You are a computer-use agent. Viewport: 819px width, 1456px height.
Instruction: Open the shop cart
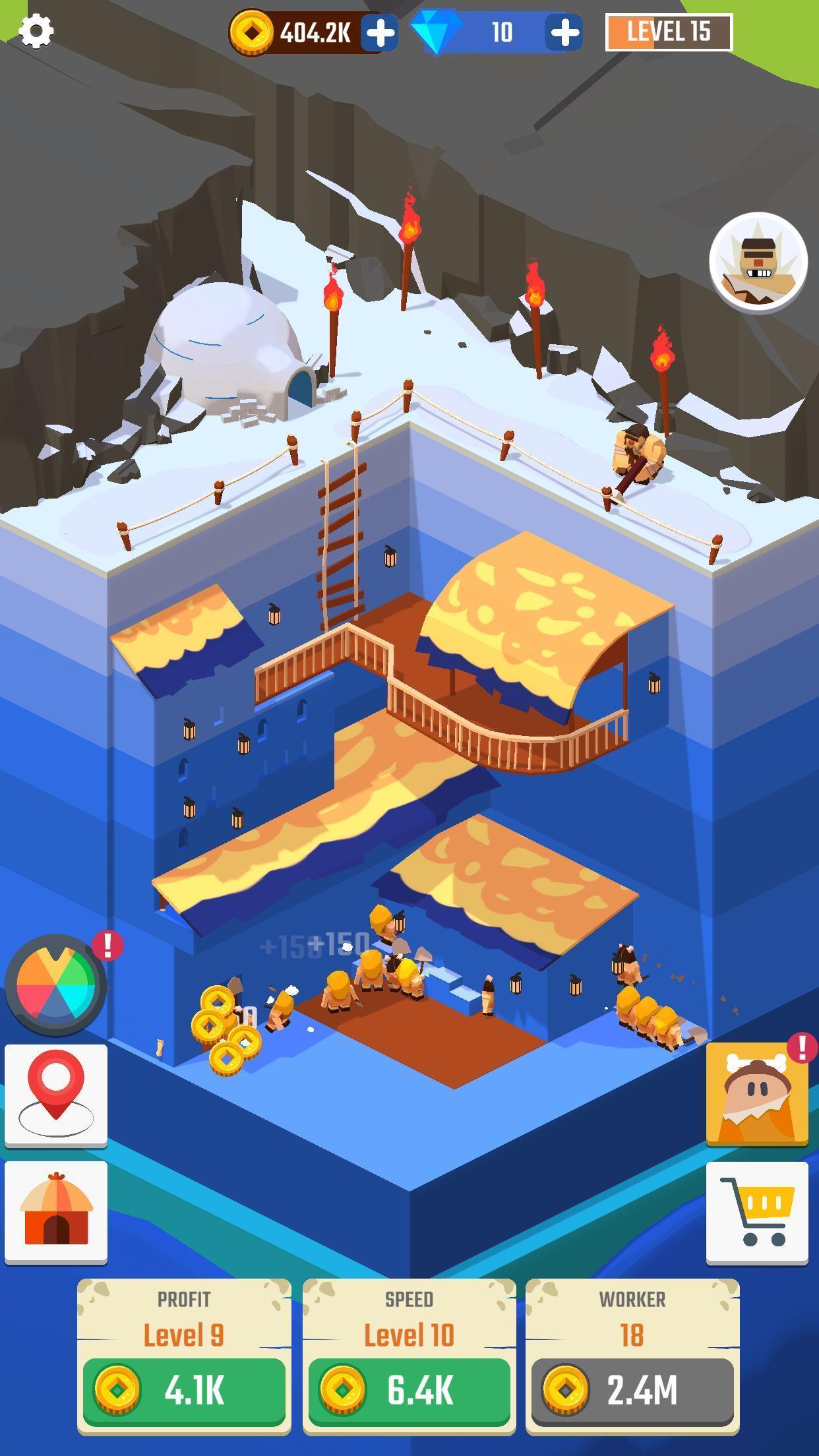pyautogui.click(x=757, y=1213)
